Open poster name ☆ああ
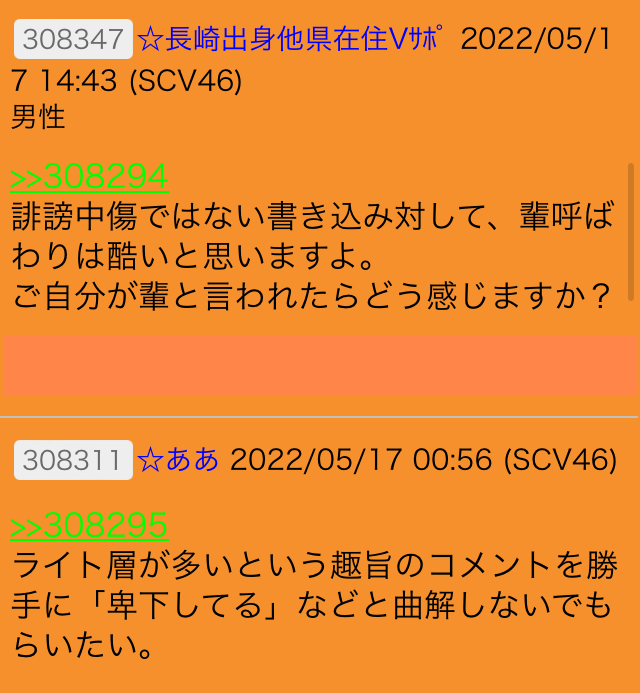This screenshot has width=640, height=693. point(178,460)
